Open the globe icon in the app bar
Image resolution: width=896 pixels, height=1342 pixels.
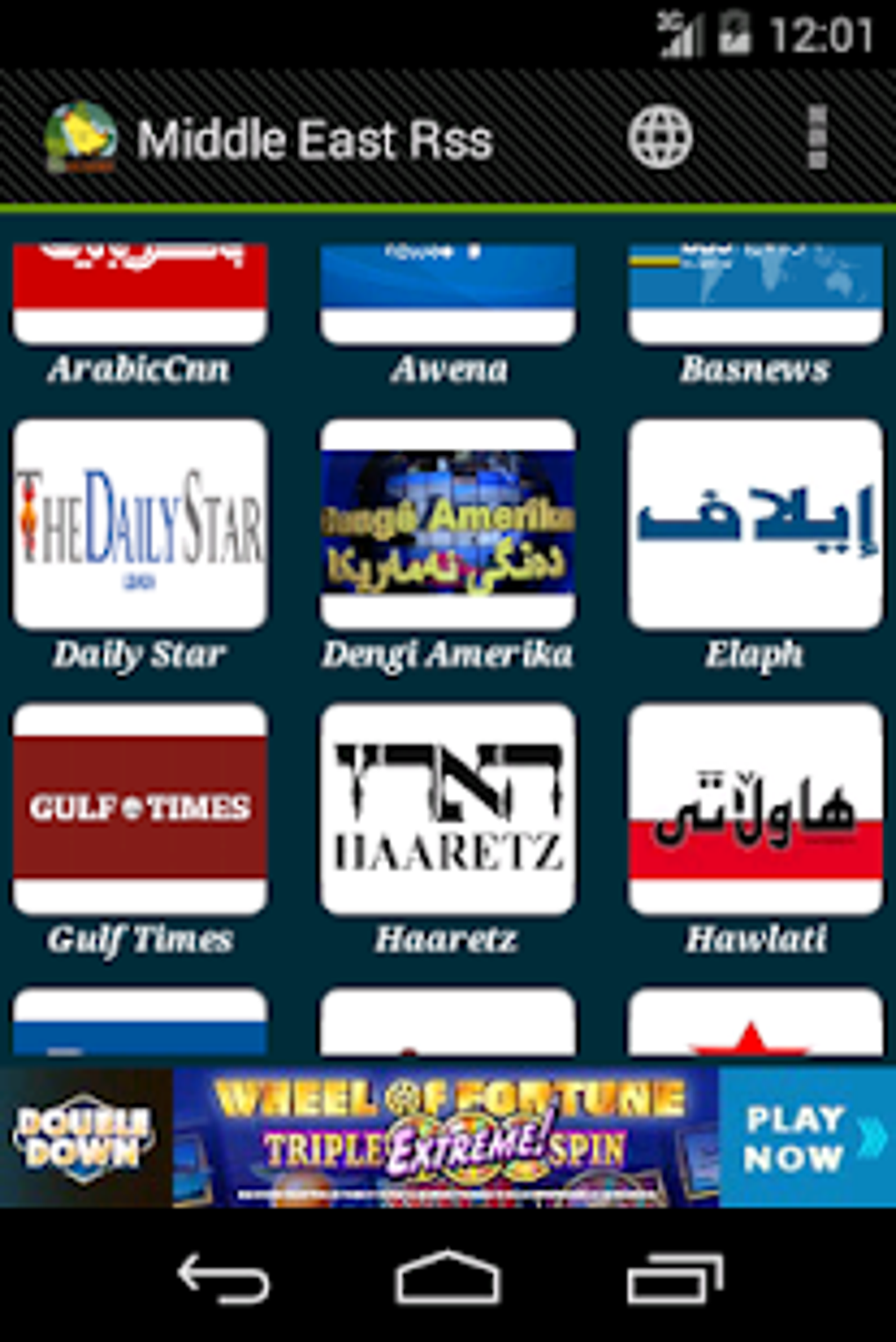tap(660, 138)
